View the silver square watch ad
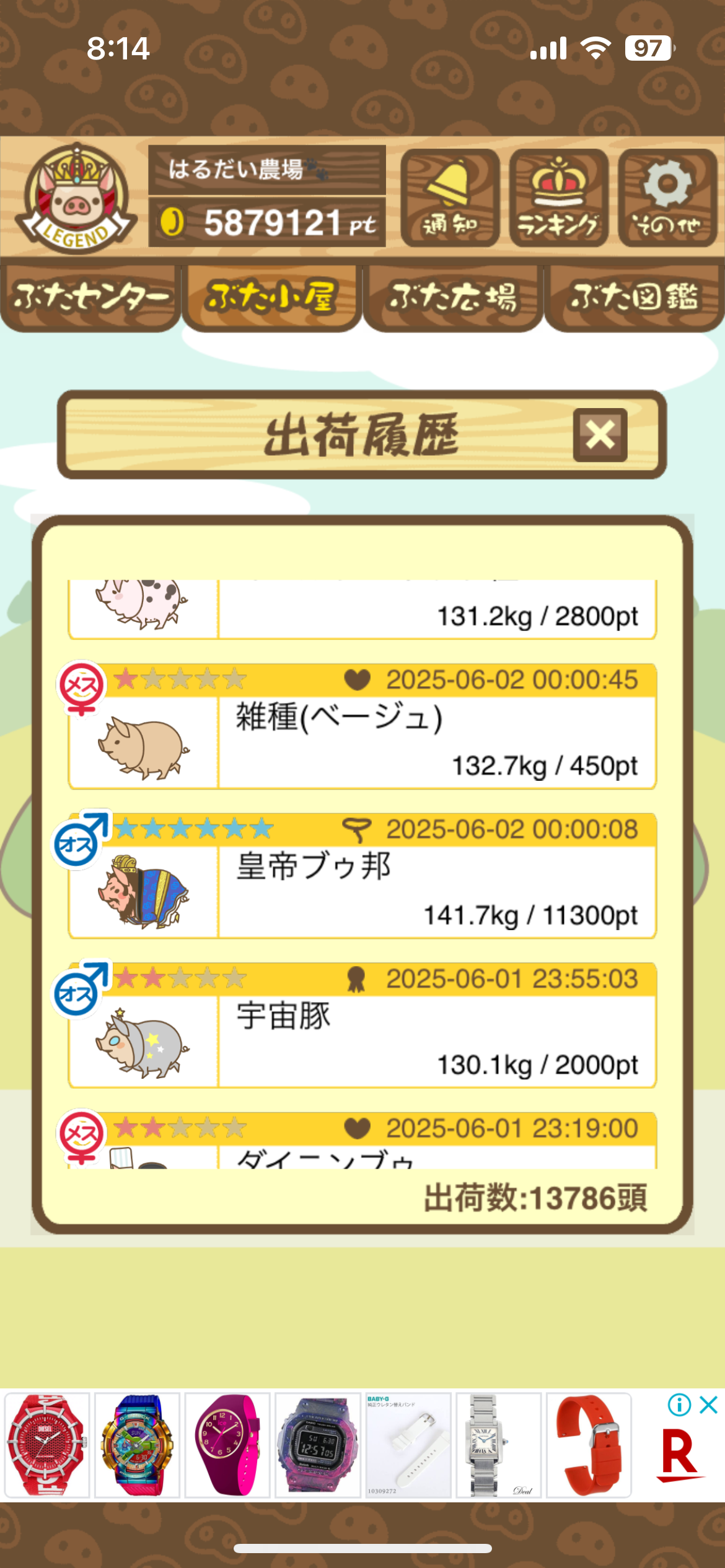 click(498, 1445)
